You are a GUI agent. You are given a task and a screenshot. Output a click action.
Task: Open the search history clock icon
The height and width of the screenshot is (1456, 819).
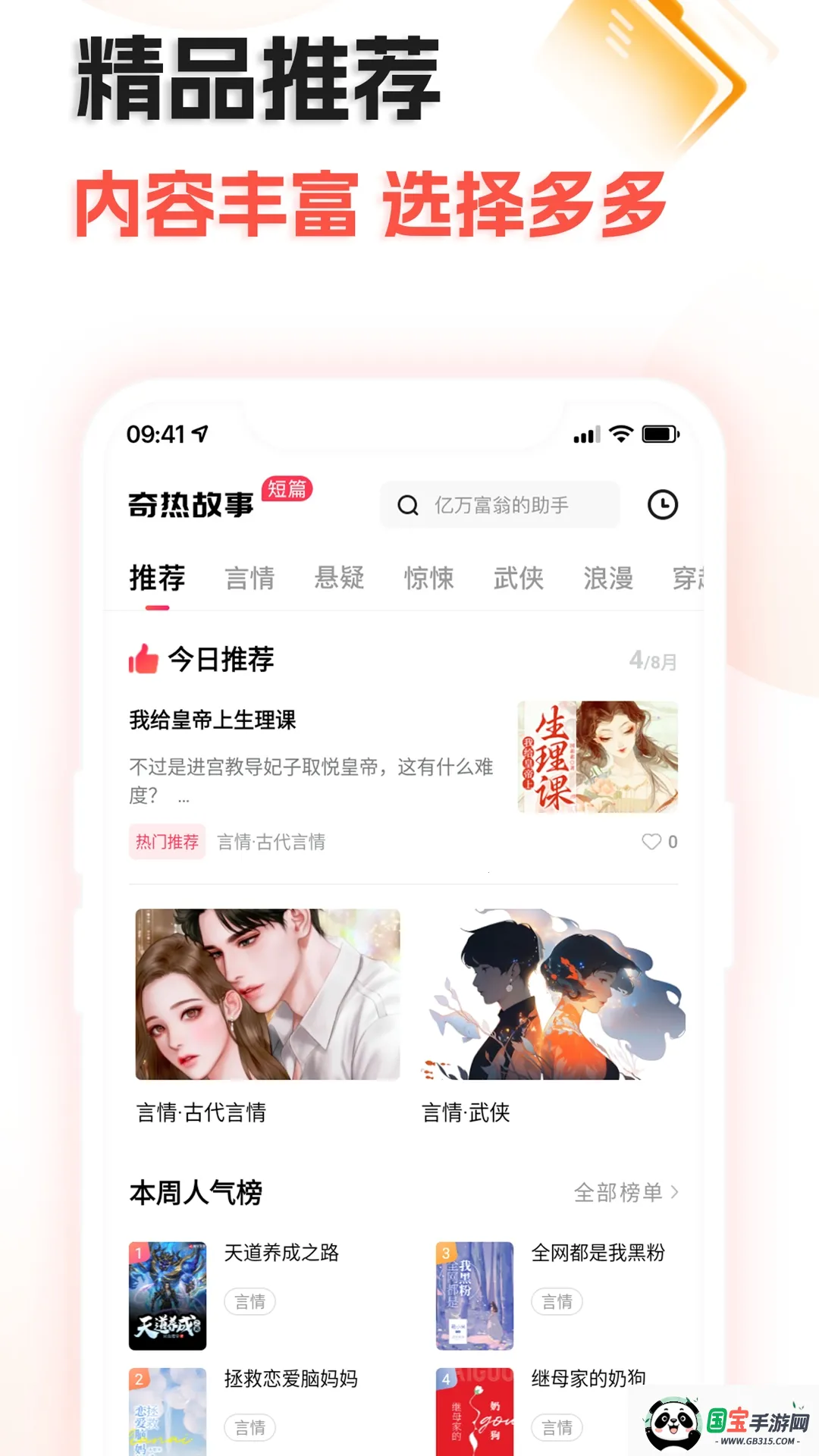(x=664, y=504)
